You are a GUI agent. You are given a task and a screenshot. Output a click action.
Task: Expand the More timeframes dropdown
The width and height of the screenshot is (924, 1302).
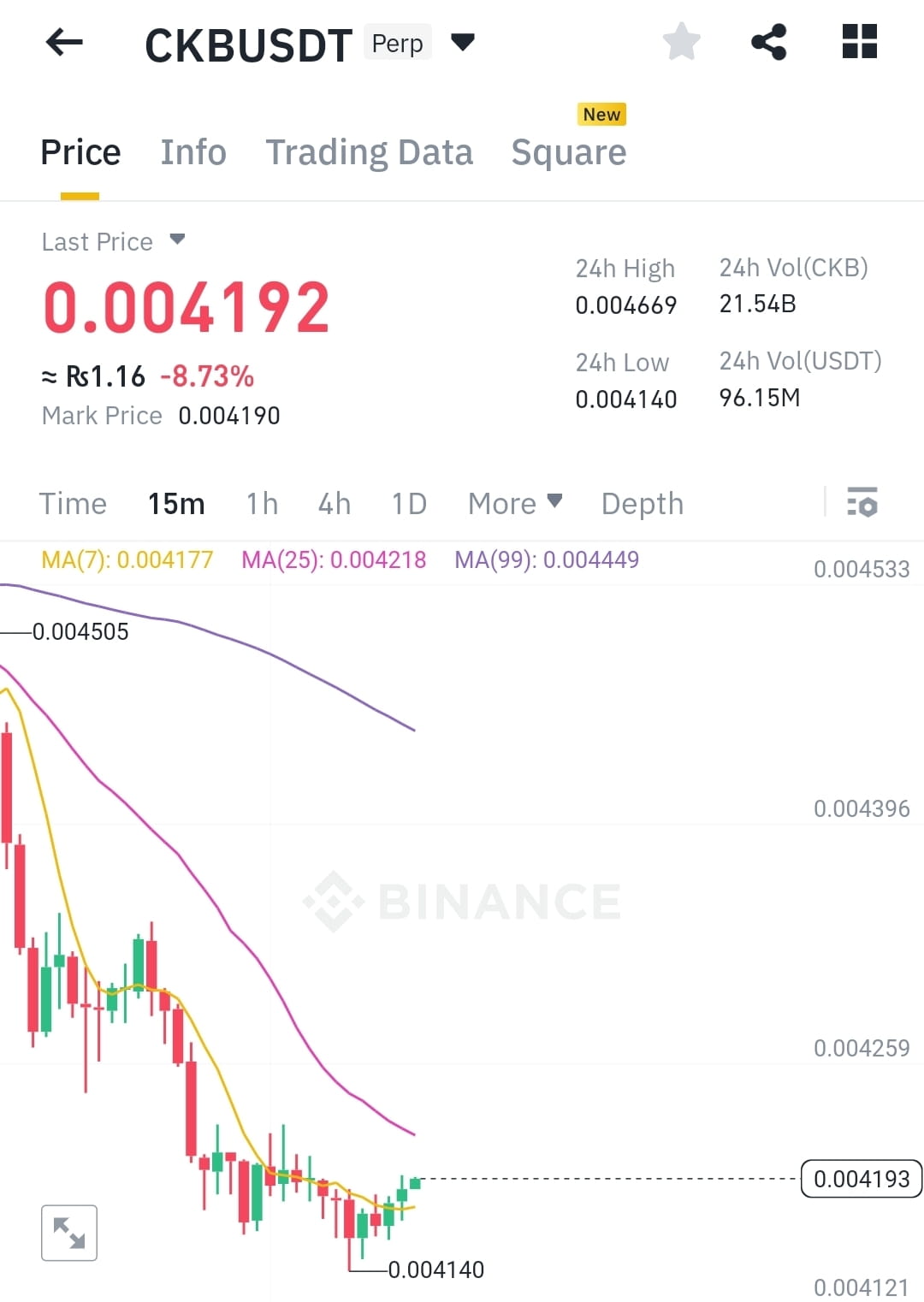click(513, 504)
